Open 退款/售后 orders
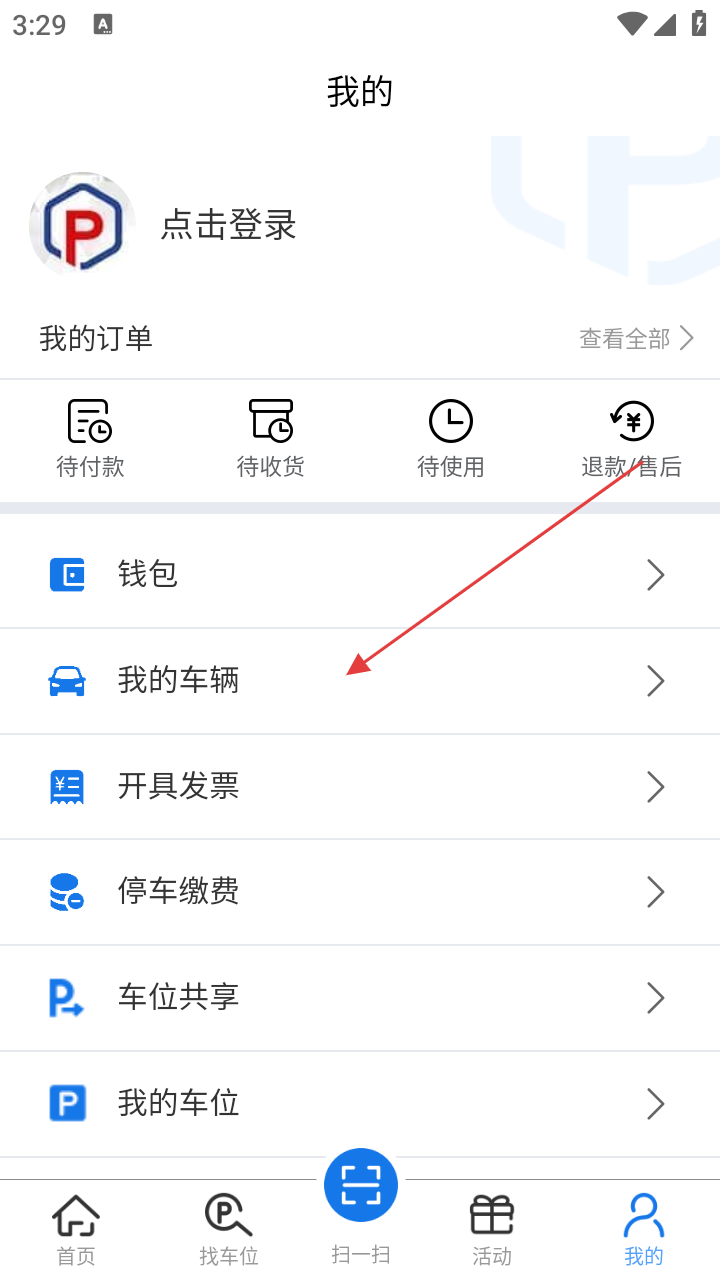 pyautogui.click(x=631, y=438)
